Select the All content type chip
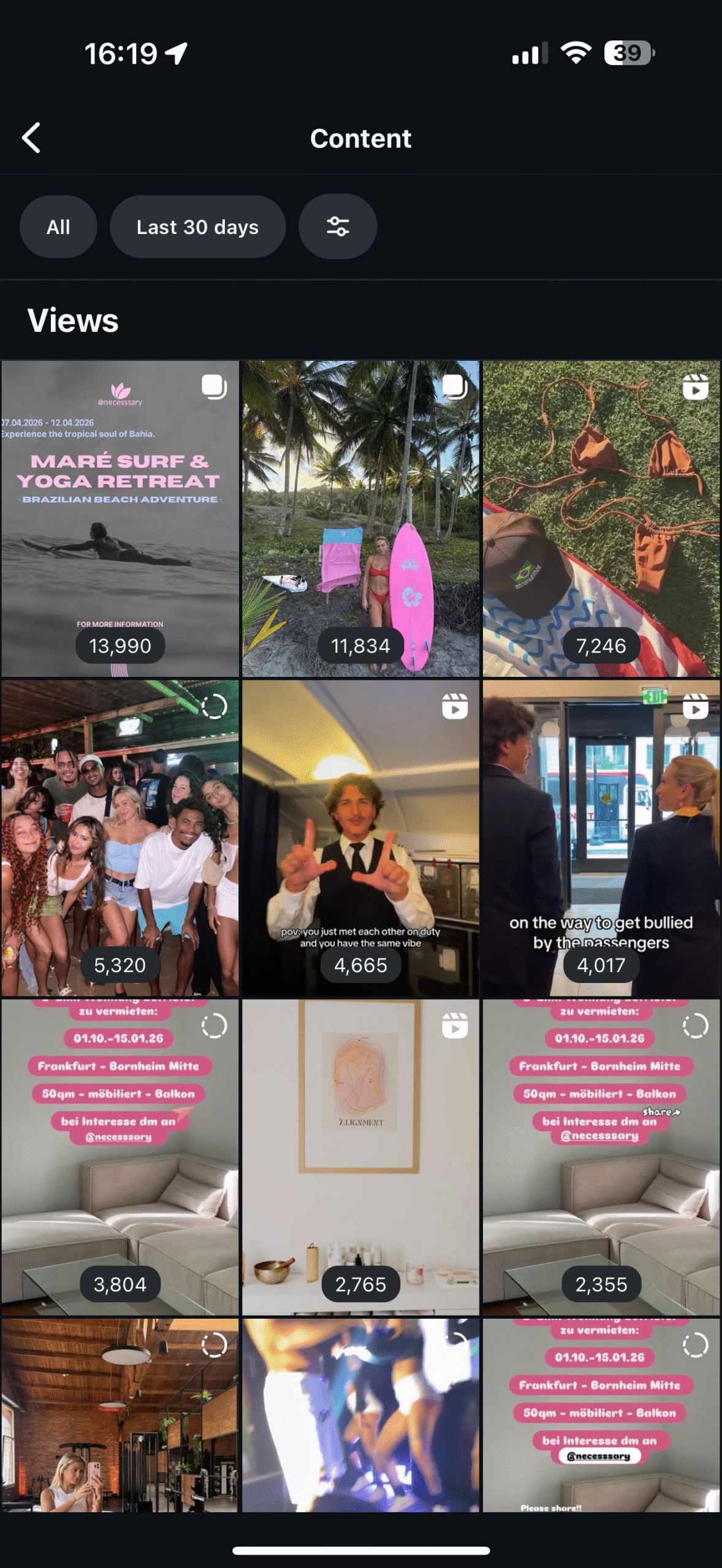The image size is (722, 1568). coord(58,227)
